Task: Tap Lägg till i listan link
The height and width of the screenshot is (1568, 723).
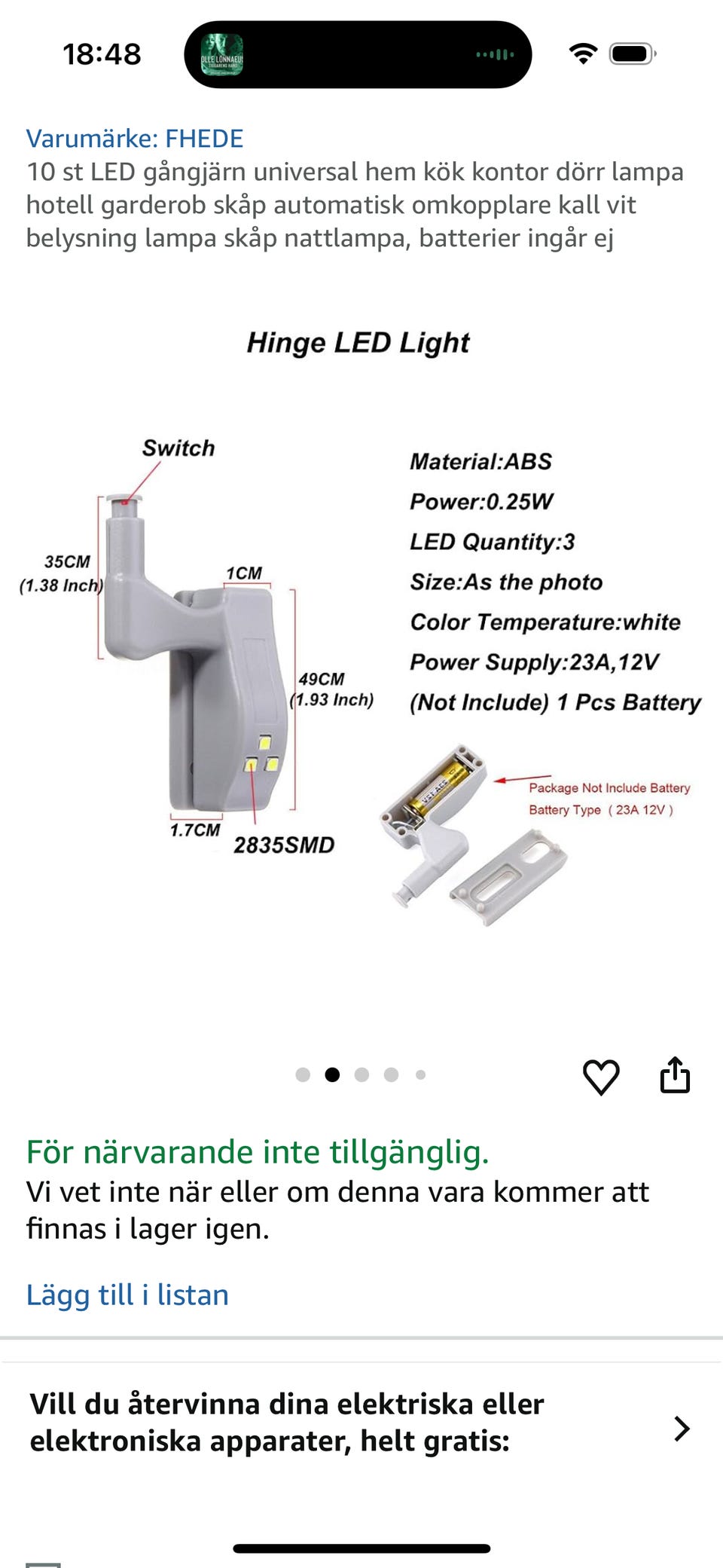Action: (x=127, y=1294)
